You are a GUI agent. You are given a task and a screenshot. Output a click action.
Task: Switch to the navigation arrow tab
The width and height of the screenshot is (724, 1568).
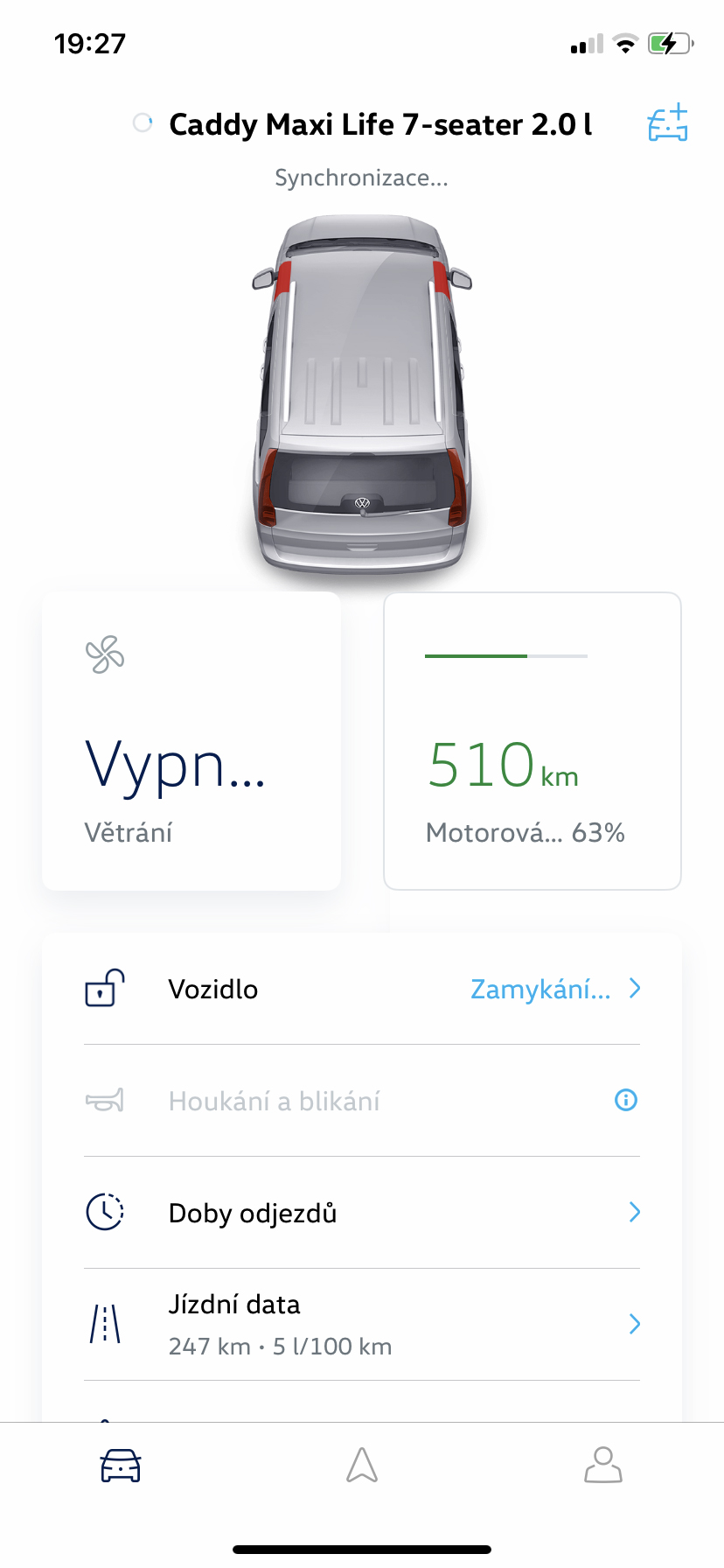[x=362, y=1465]
